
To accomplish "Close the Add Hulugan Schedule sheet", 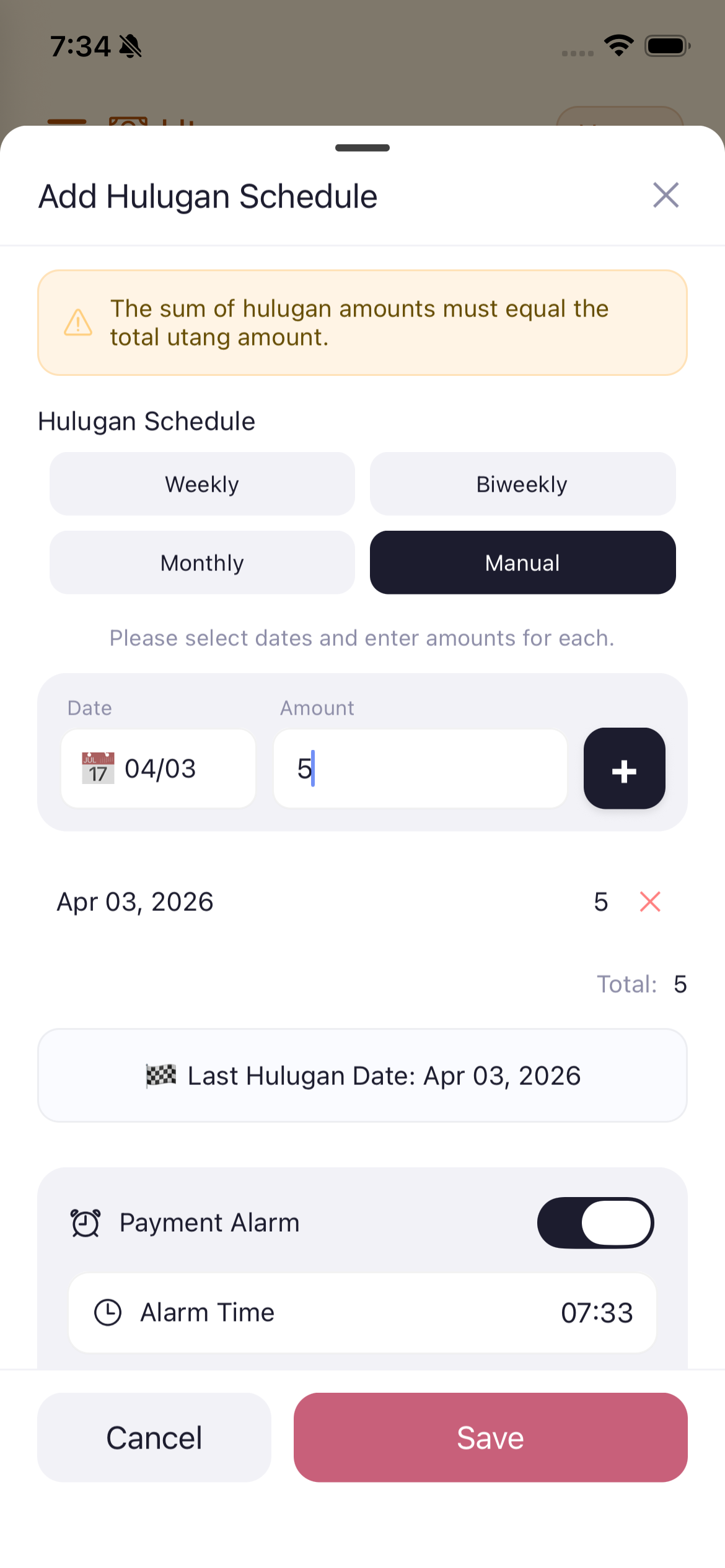I will click(666, 195).
